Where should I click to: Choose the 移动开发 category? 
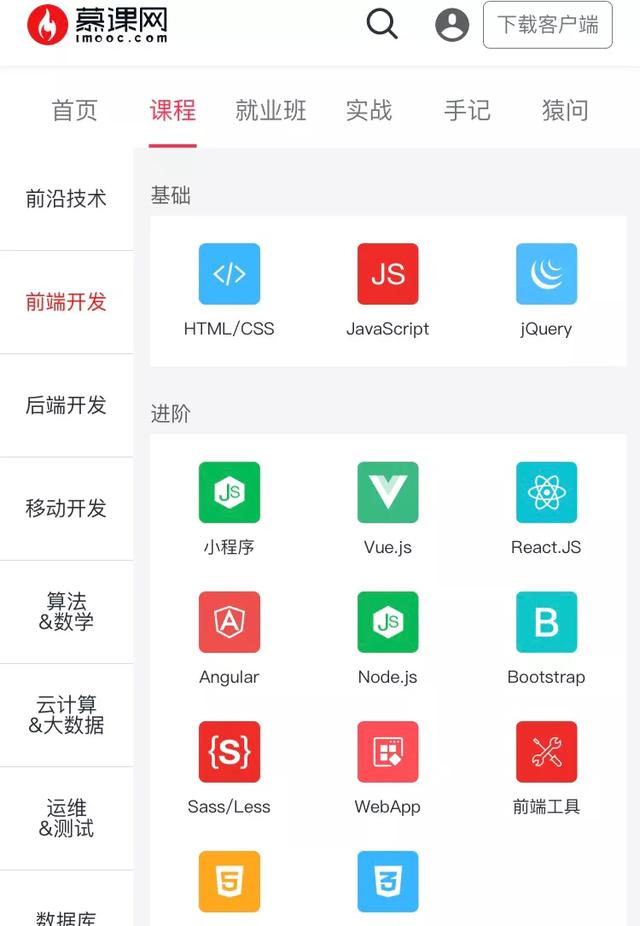point(66,508)
